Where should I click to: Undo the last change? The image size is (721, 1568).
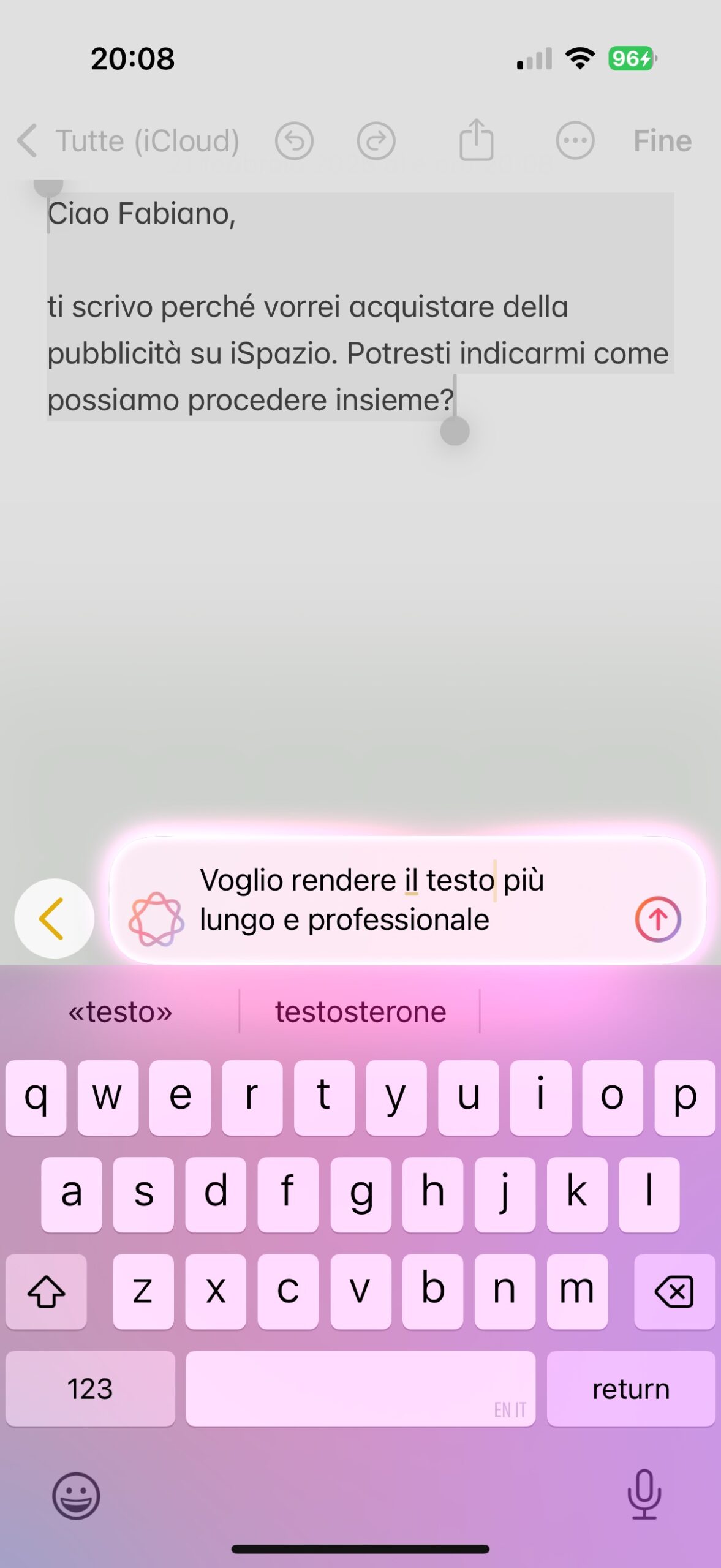click(x=294, y=140)
